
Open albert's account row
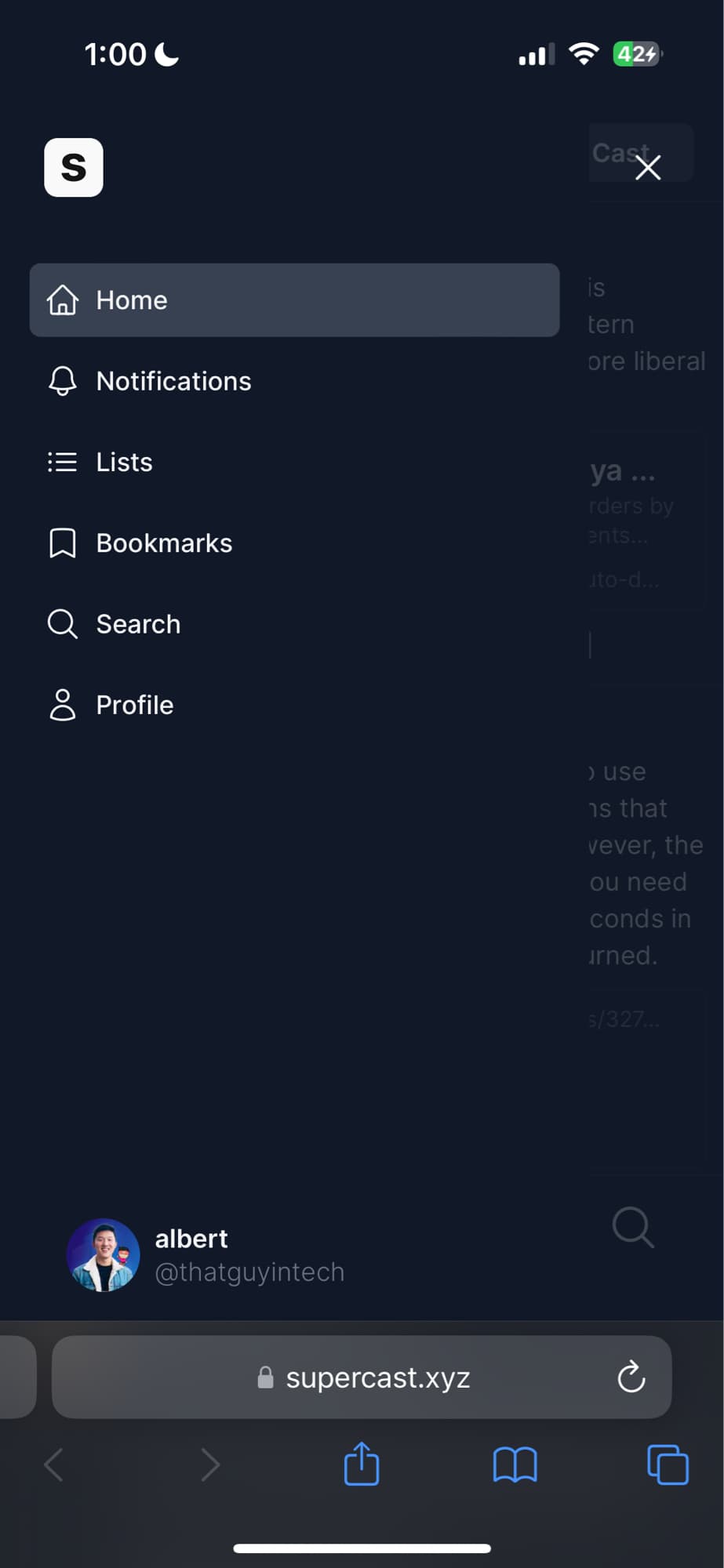[x=206, y=1254]
